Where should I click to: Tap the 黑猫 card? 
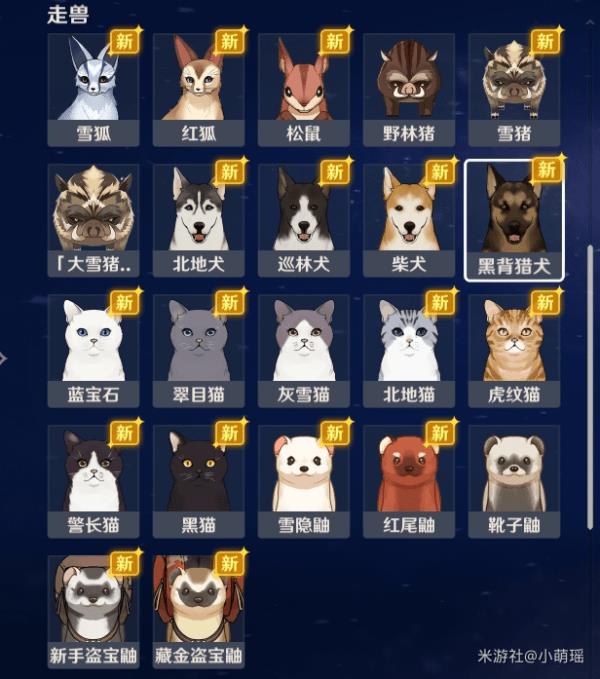point(199,481)
